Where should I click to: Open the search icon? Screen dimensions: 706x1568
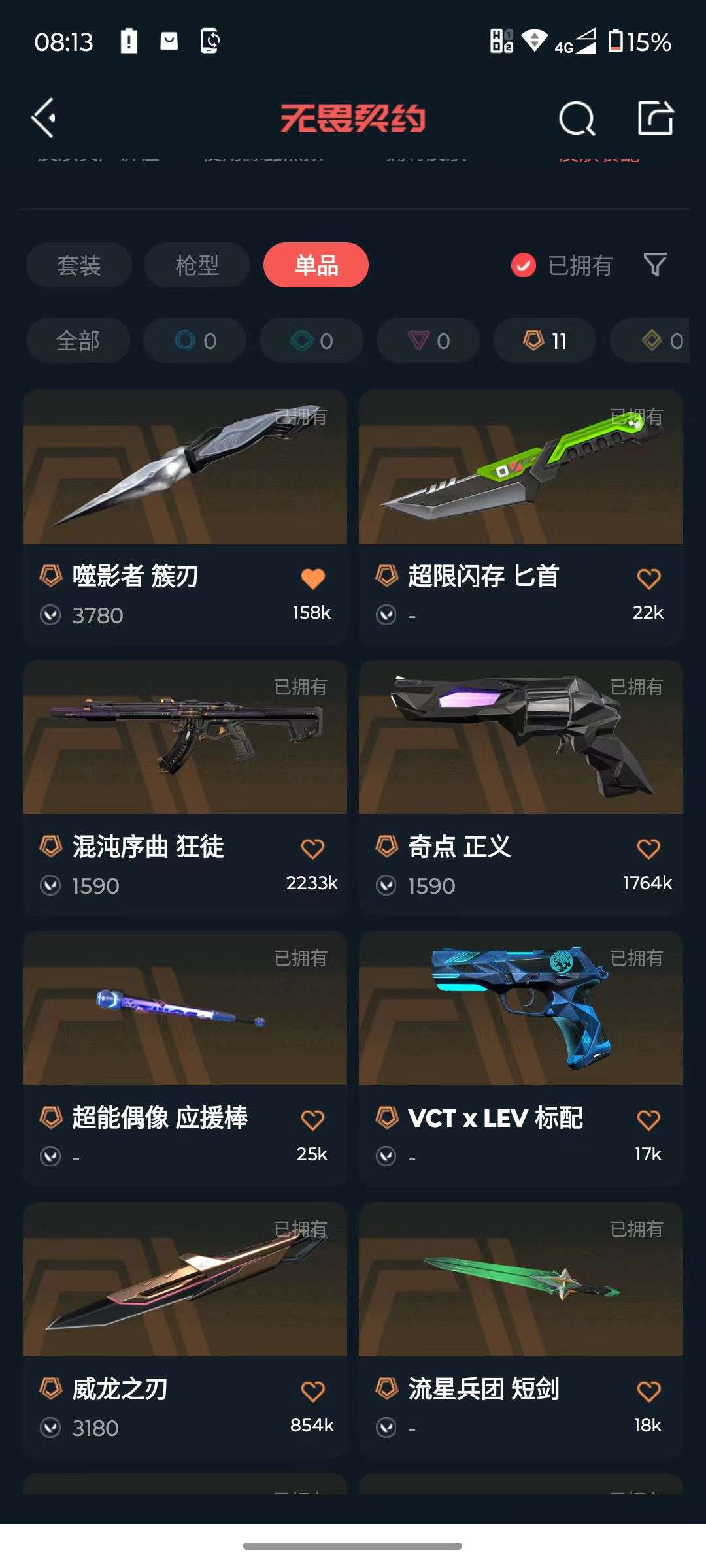coord(576,118)
